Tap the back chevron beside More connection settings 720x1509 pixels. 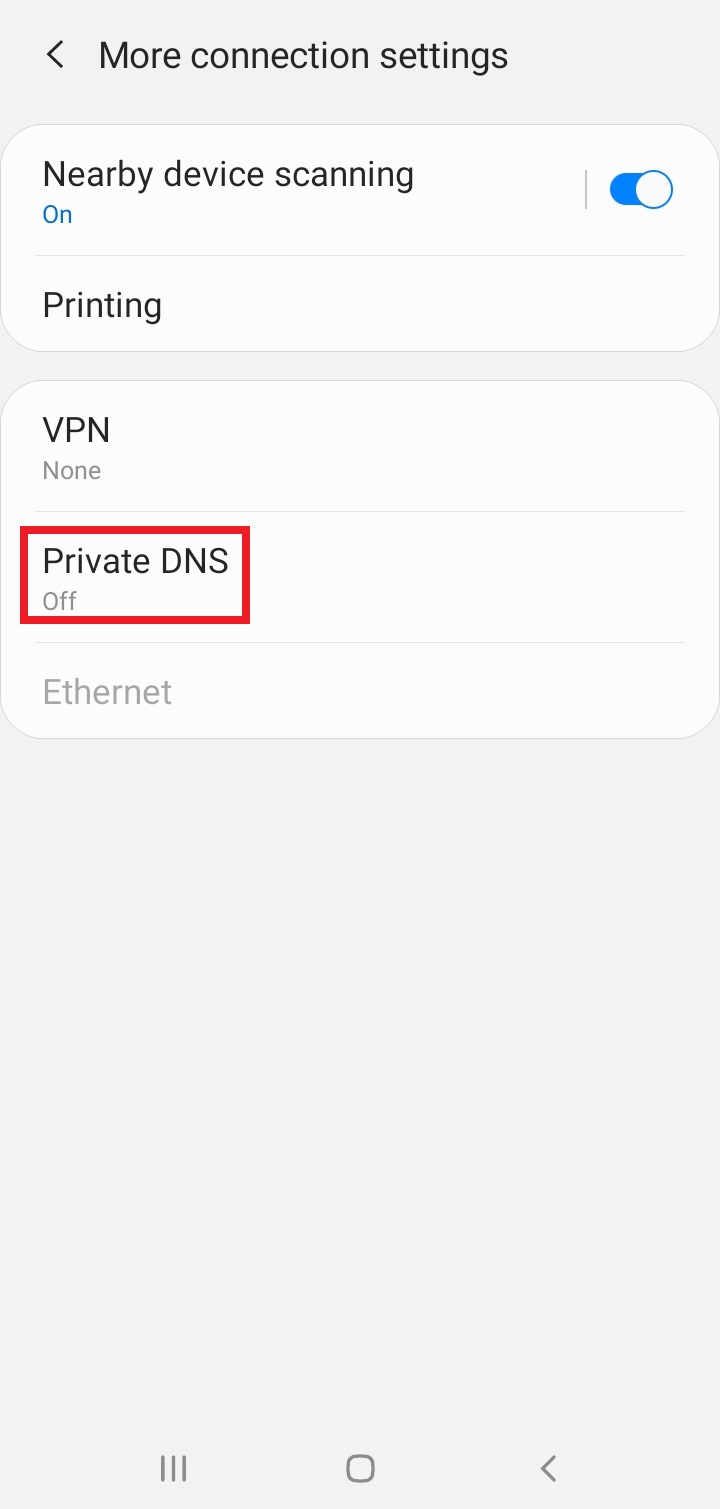(x=55, y=55)
